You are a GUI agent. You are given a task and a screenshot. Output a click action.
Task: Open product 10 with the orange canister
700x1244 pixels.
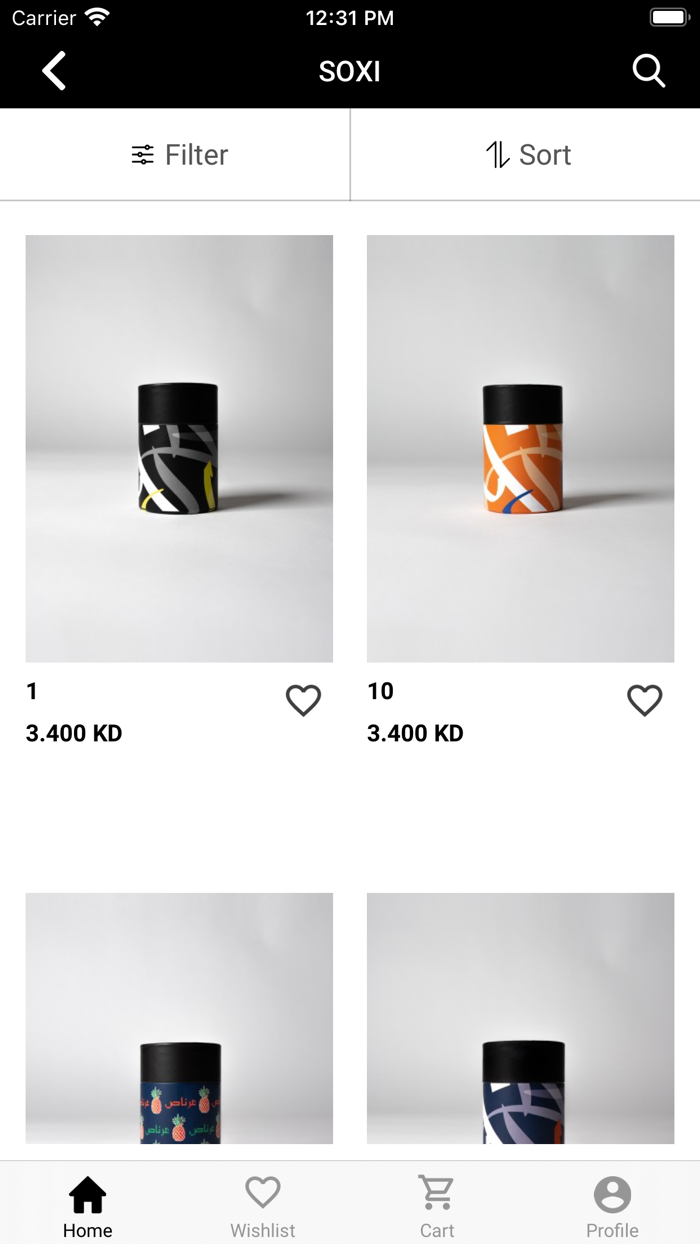click(x=520, y=448)
